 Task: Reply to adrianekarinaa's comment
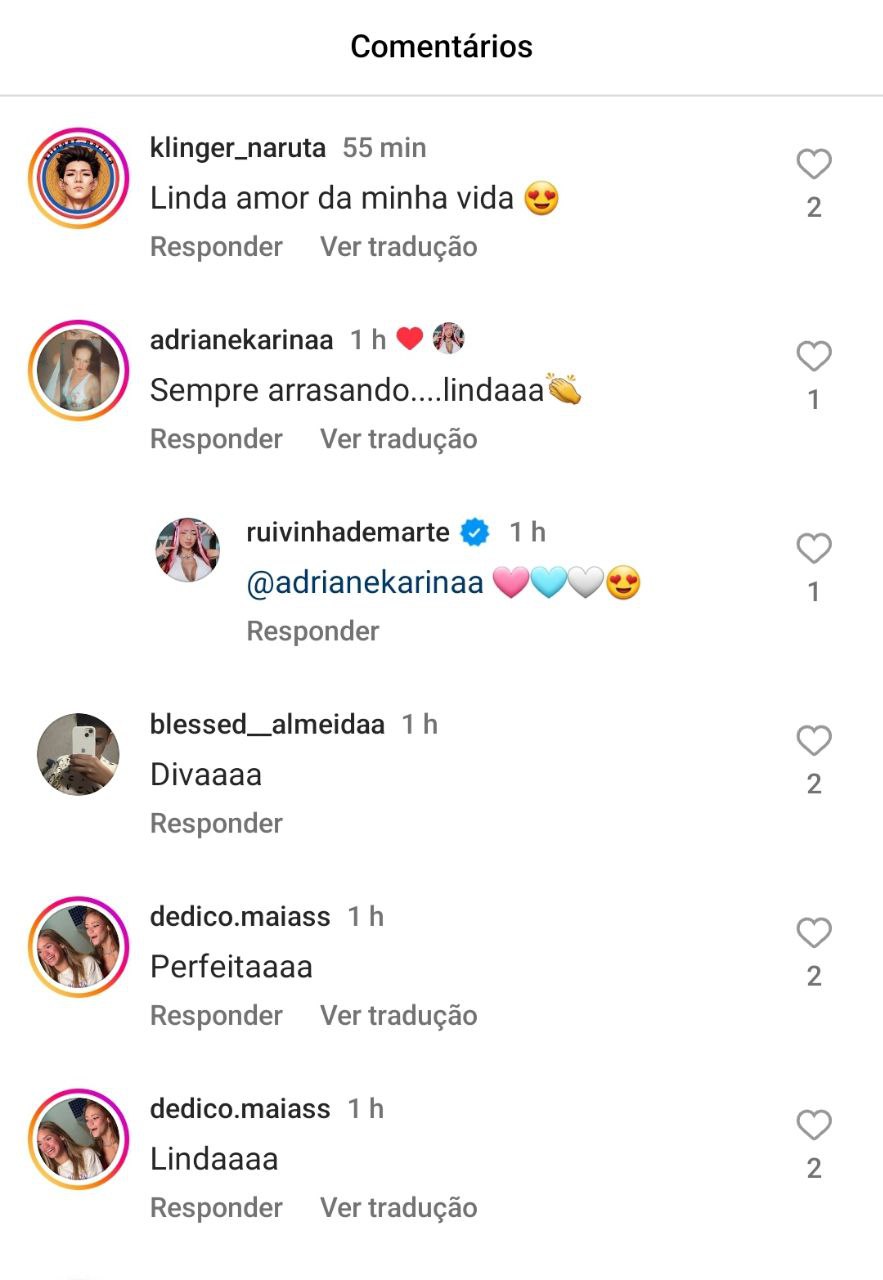216,439
